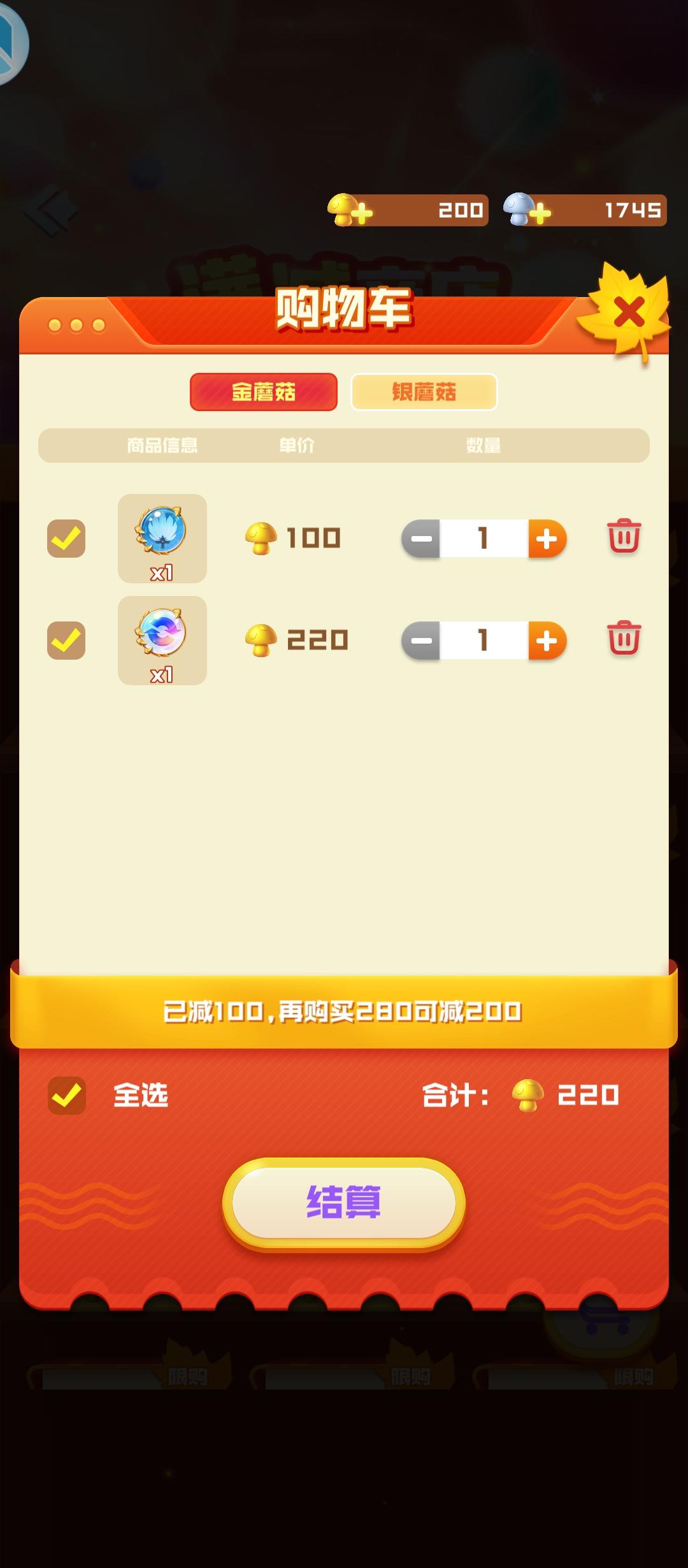
Task: Uncheck the first item's selection checkbox
Action: (66, 539)
